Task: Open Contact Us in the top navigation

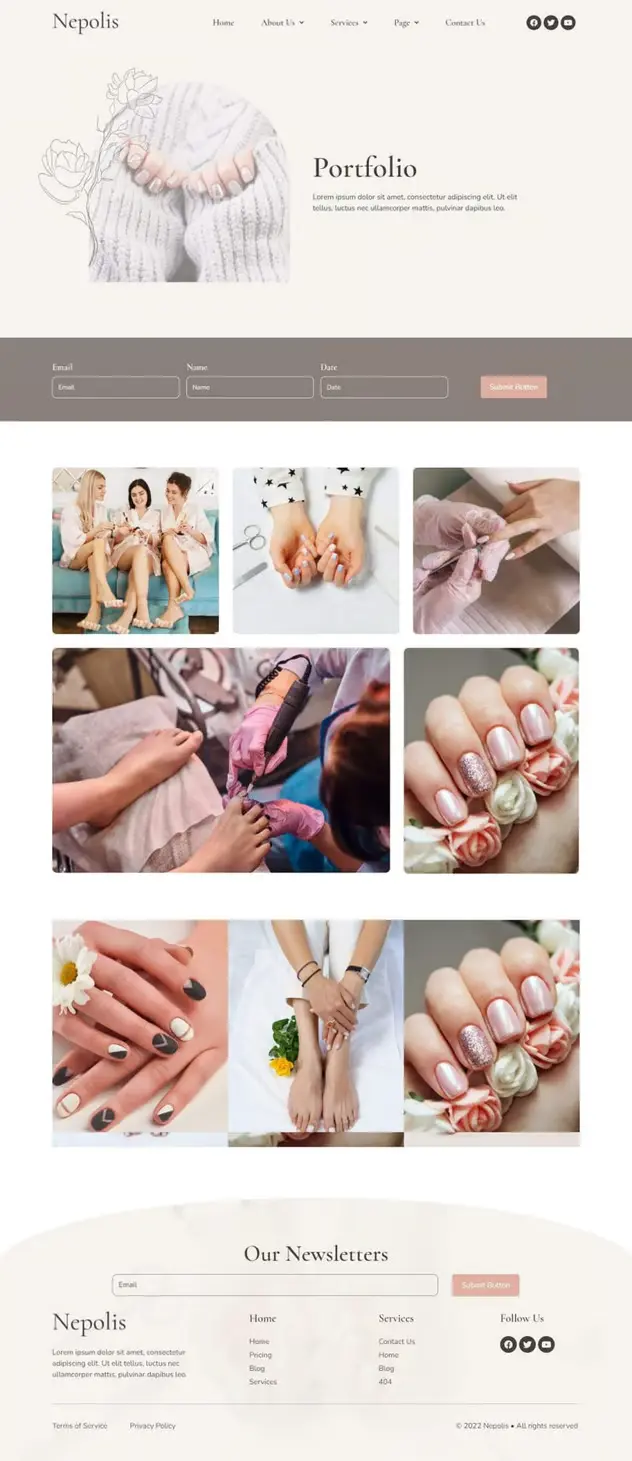Action: tap(465, 22)
